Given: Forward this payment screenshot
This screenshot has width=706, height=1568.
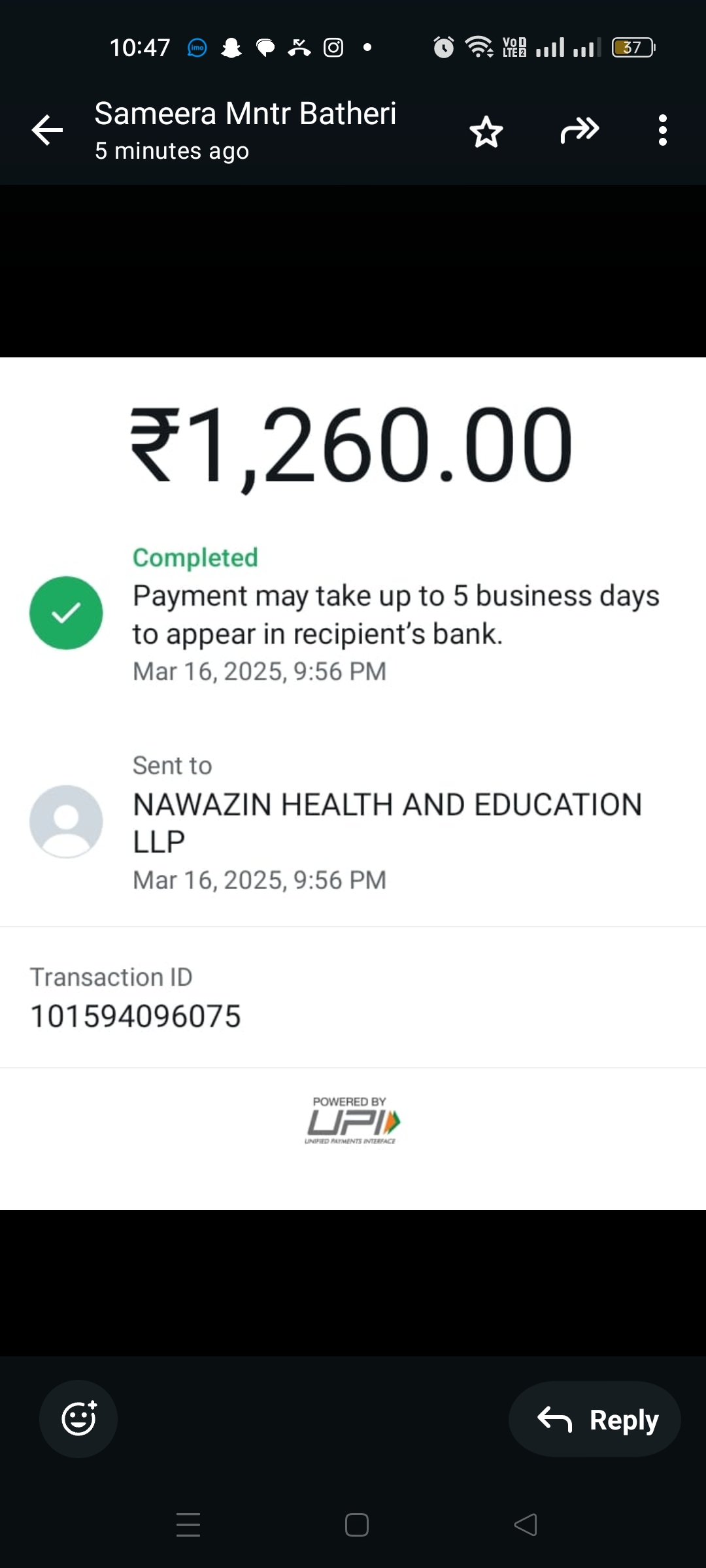Looking at the screenshot, I should tap(579, 130).
